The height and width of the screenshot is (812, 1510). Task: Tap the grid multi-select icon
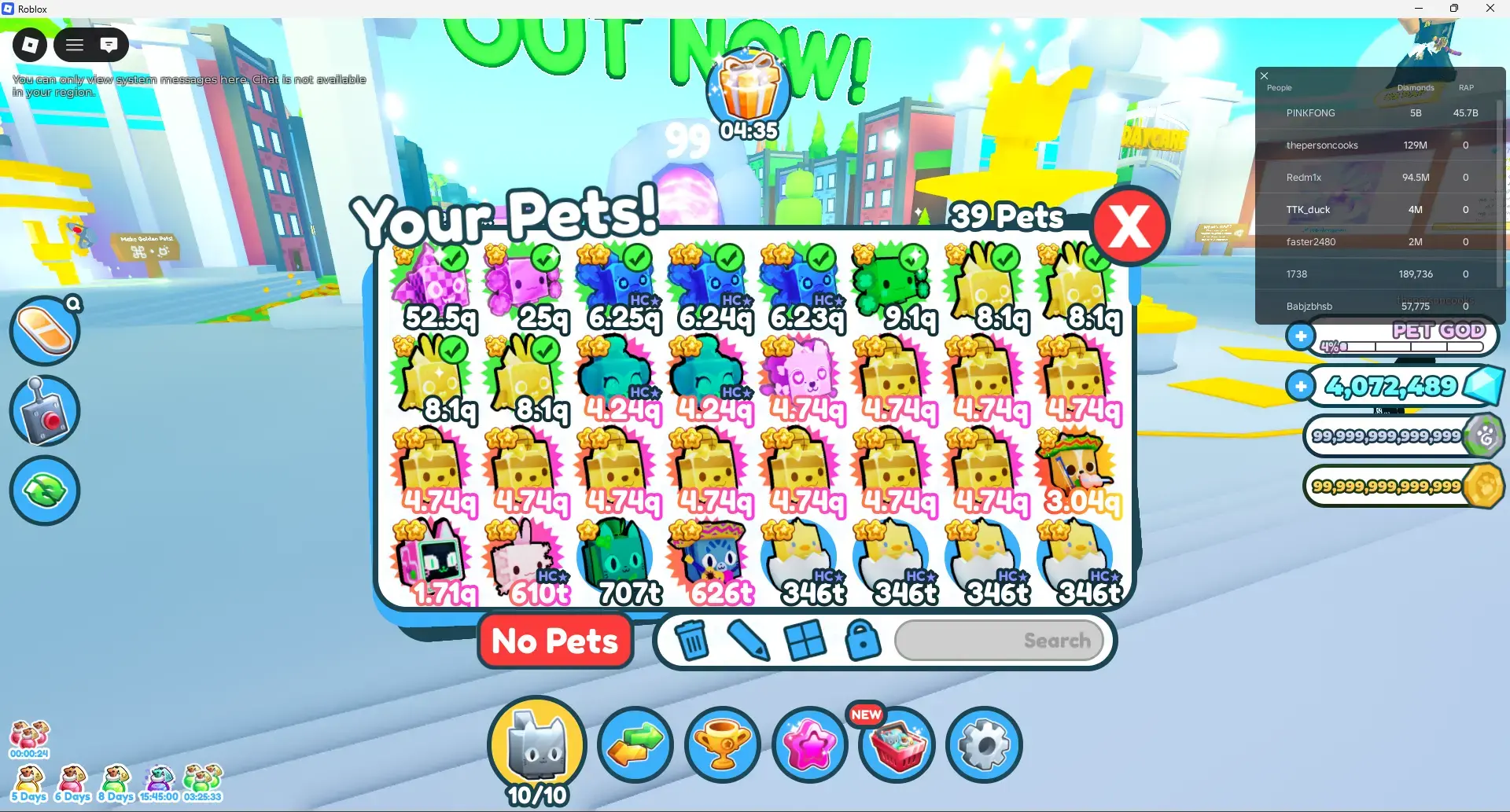point(805,641)
